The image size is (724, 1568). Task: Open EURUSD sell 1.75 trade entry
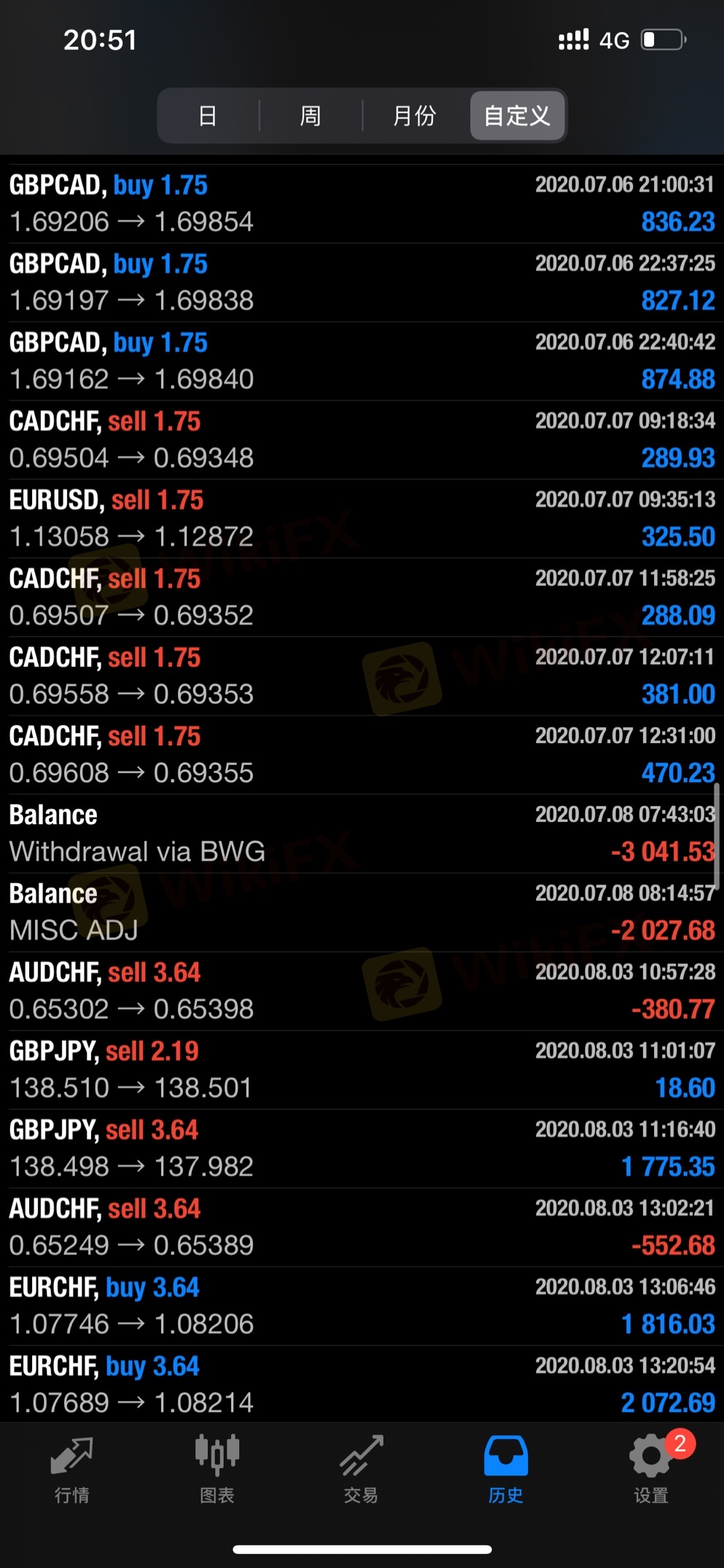362,519
